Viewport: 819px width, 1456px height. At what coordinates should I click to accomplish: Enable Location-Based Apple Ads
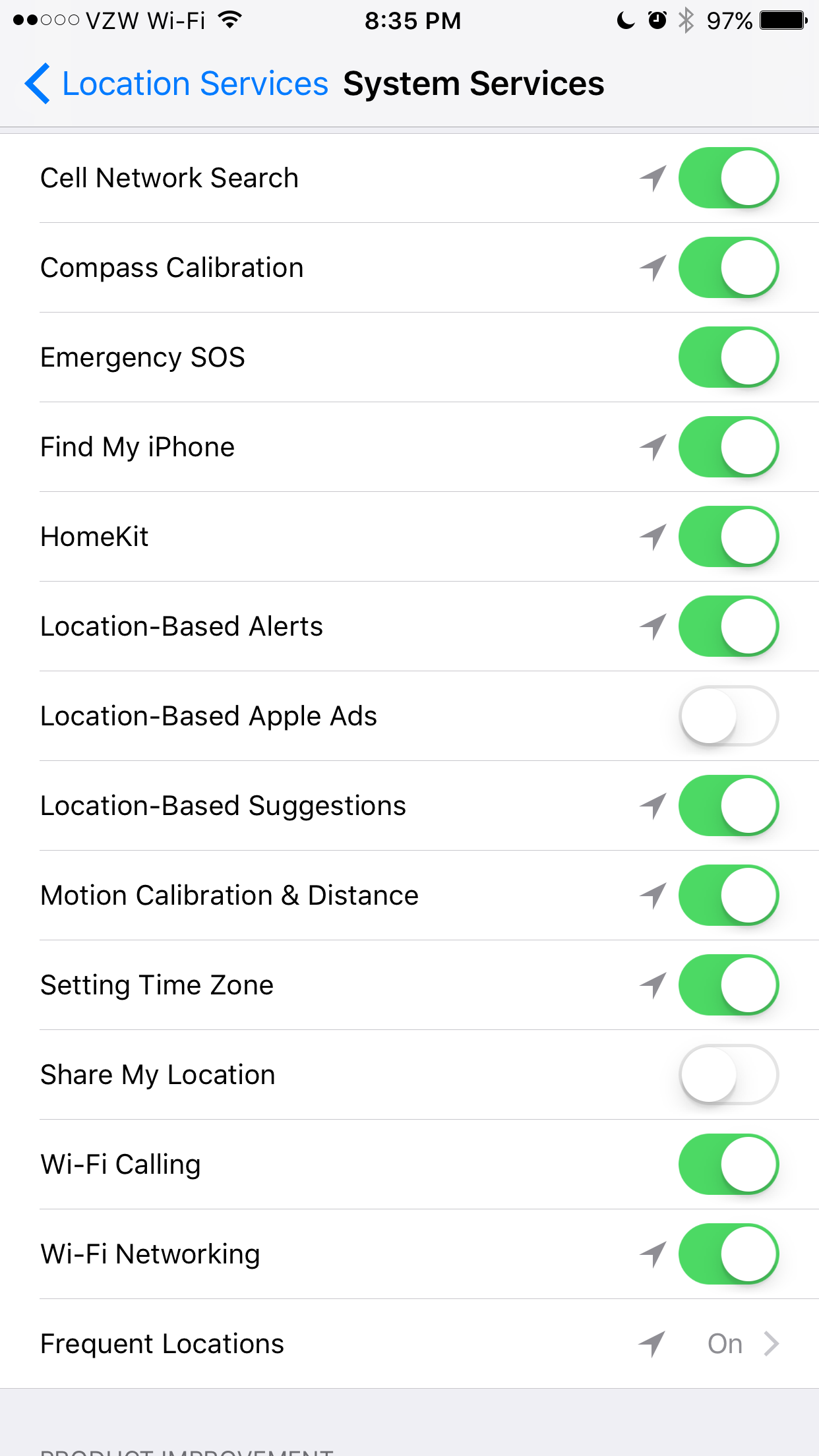(x=729, y=716)
